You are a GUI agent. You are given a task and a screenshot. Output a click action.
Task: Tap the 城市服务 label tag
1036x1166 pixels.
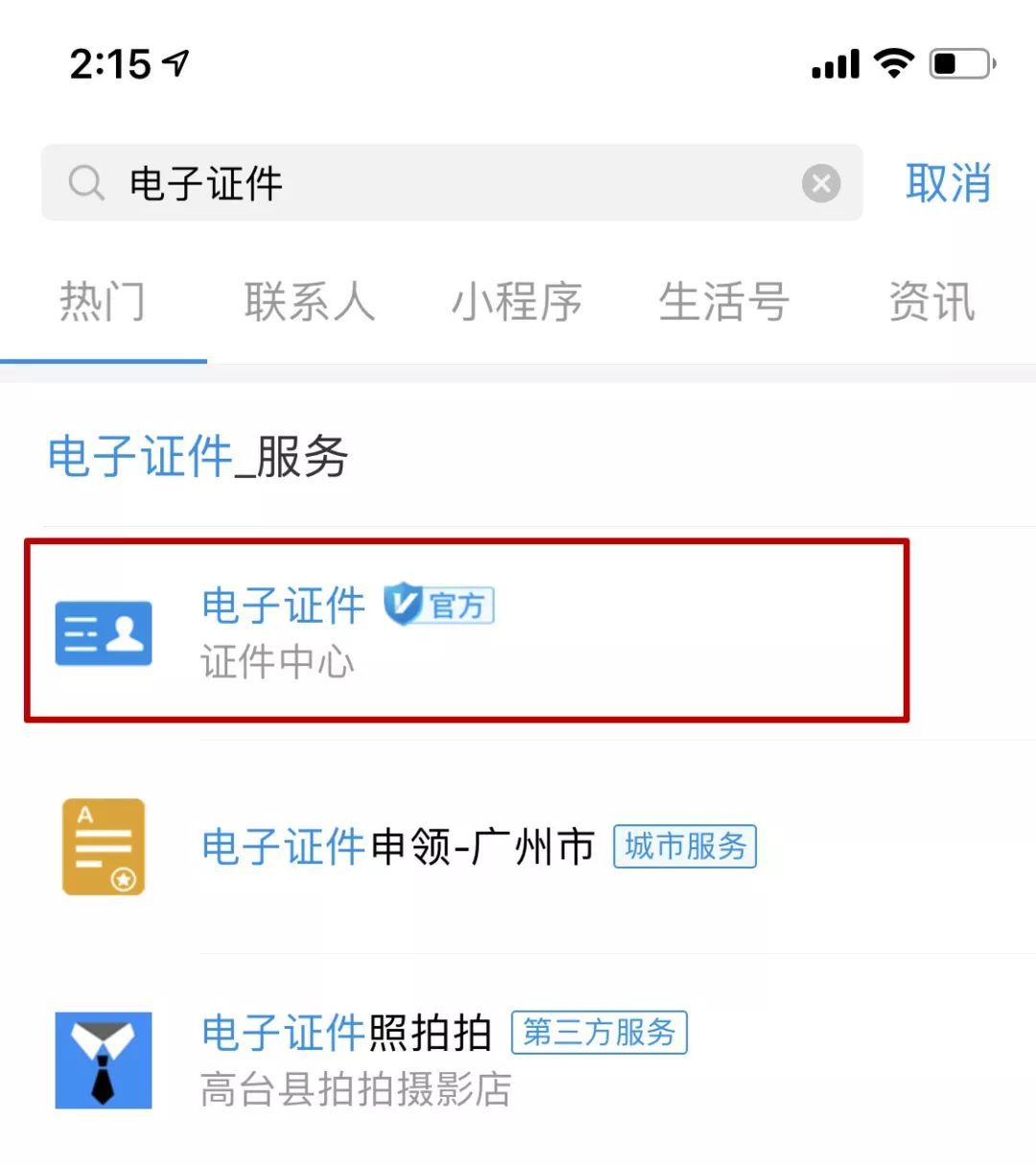[x=683, y=847]
